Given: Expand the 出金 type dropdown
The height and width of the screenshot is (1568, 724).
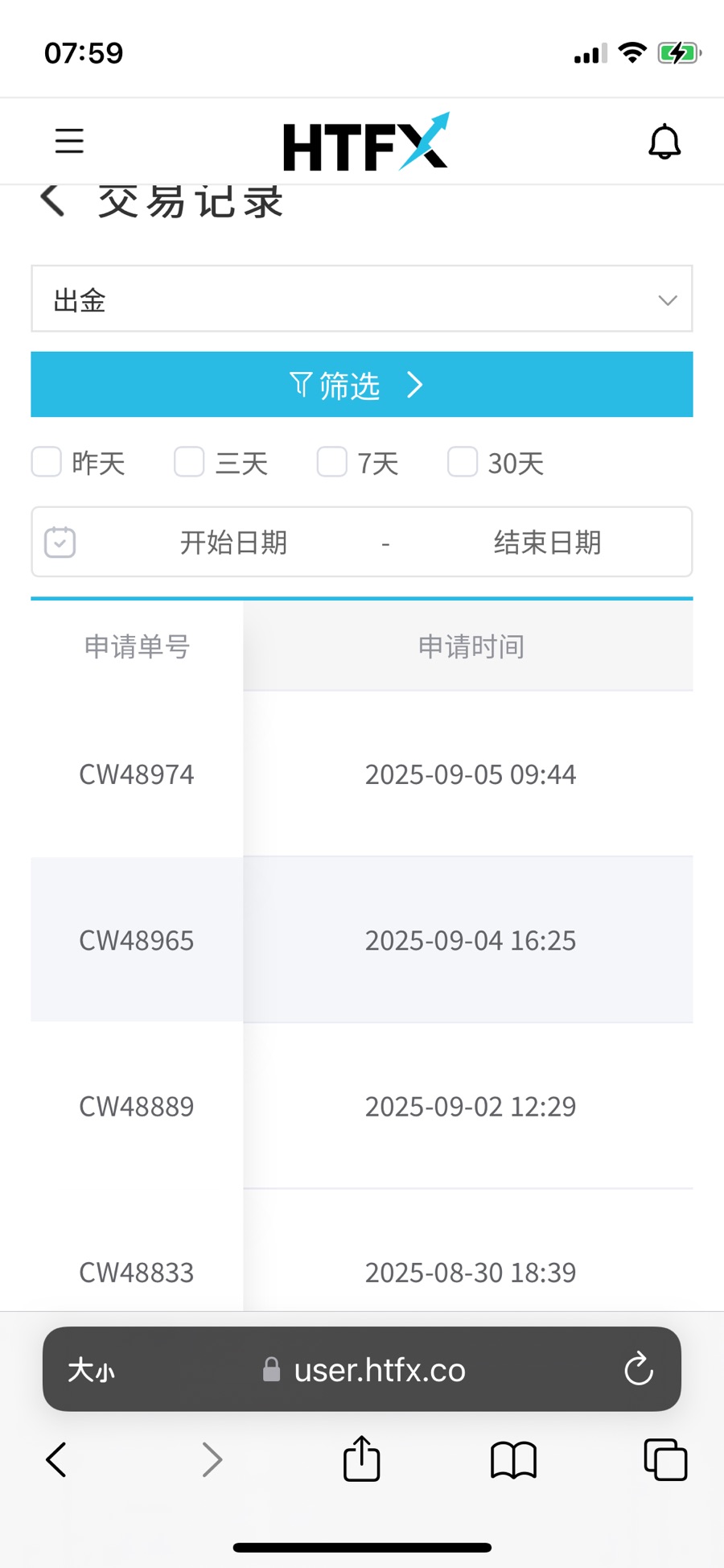Looking at the screenshot, I should tap(361, 299).
